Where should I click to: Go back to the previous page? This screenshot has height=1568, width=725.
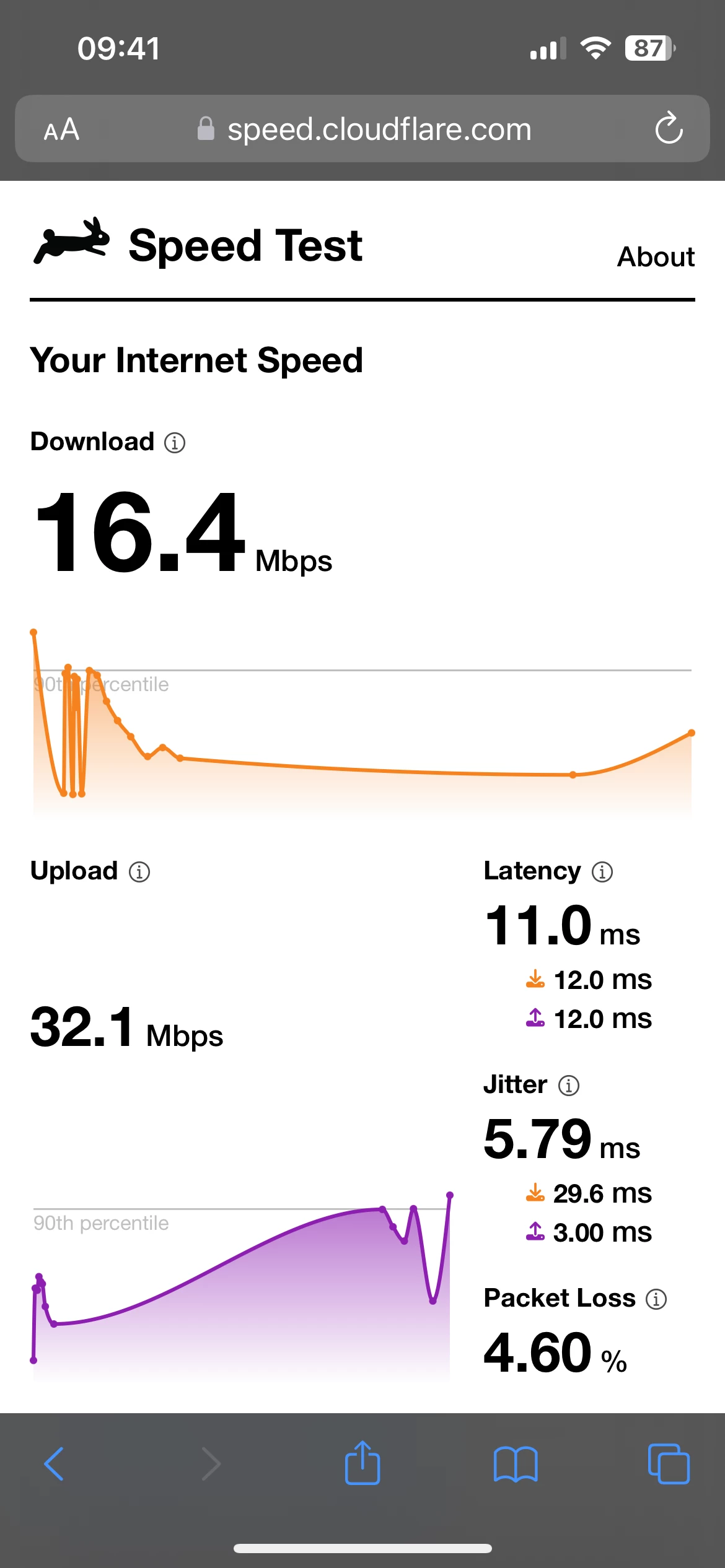coord(54,1464)
